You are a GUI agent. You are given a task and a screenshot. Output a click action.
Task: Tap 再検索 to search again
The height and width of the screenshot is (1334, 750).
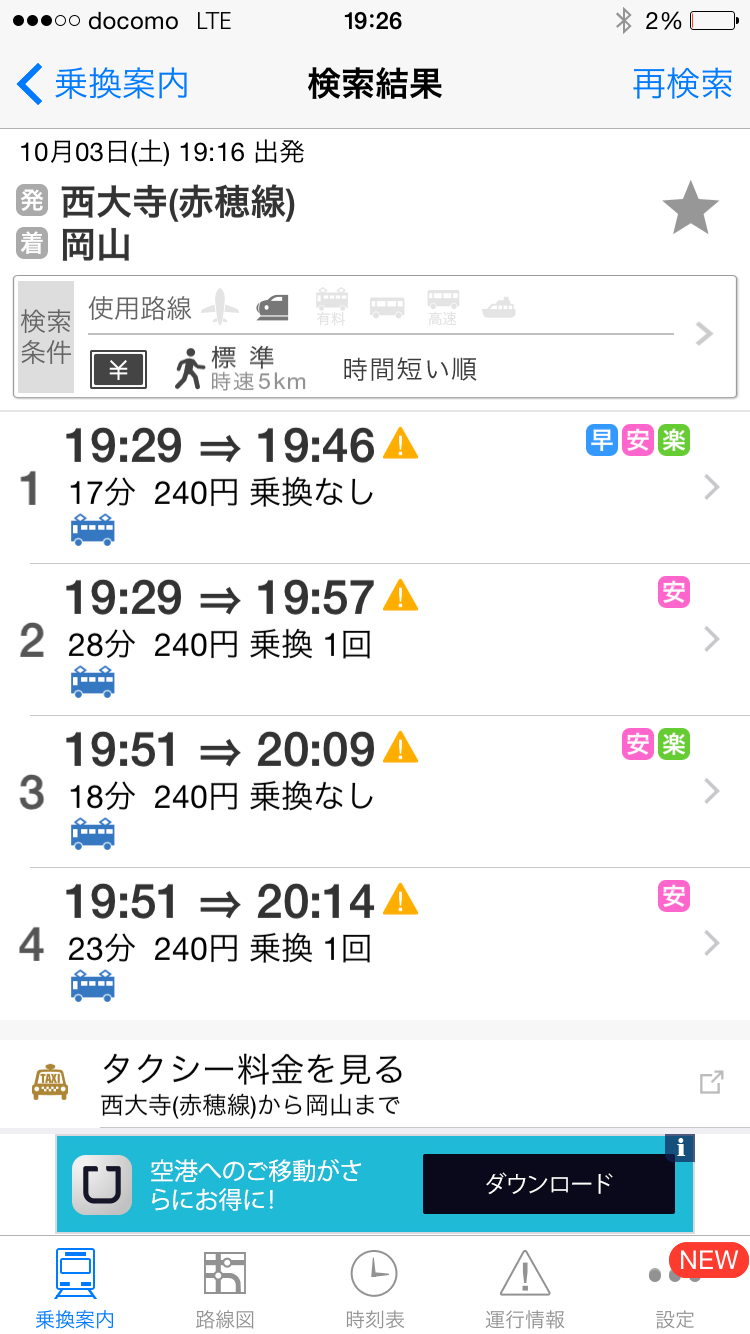pos(683,85)
